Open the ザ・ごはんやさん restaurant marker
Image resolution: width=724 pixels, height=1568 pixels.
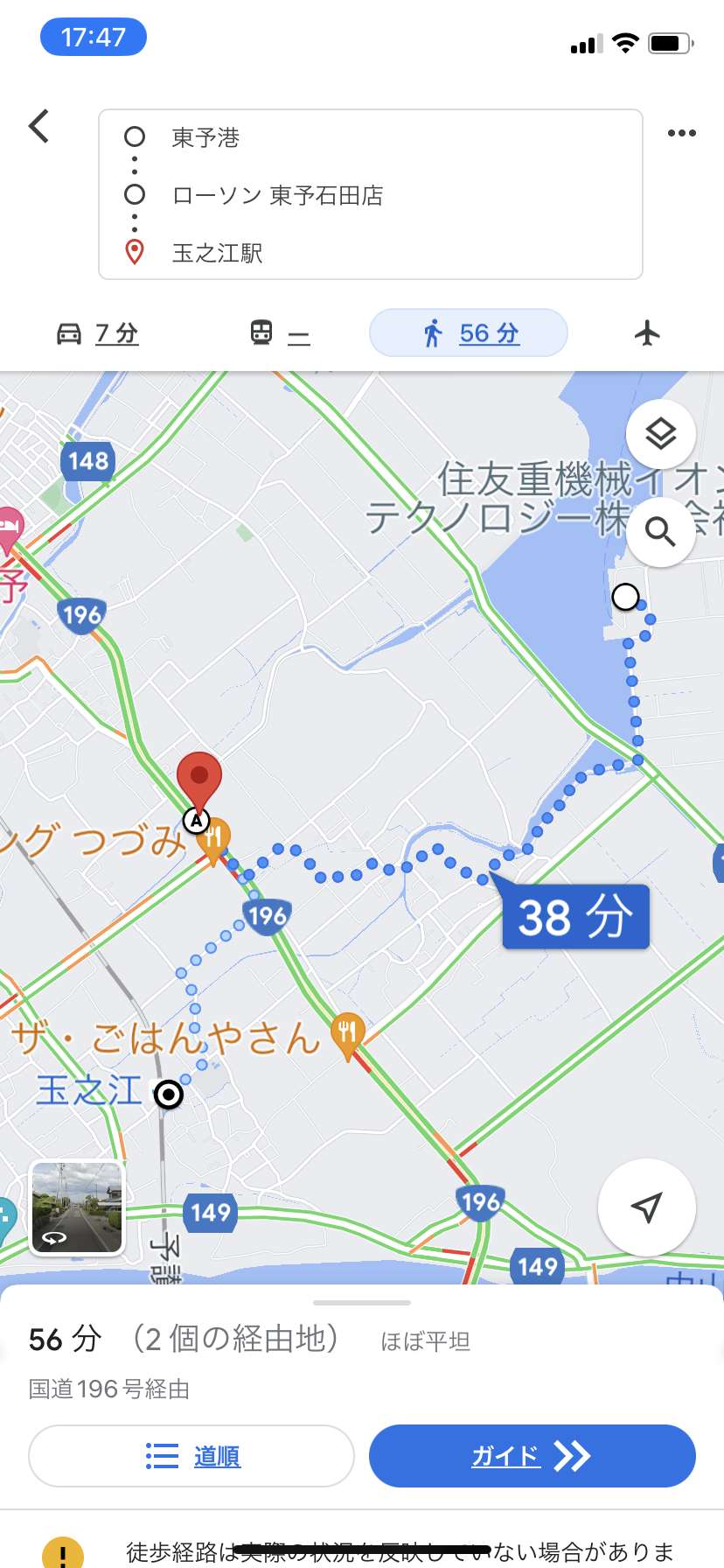point(348,1036)
